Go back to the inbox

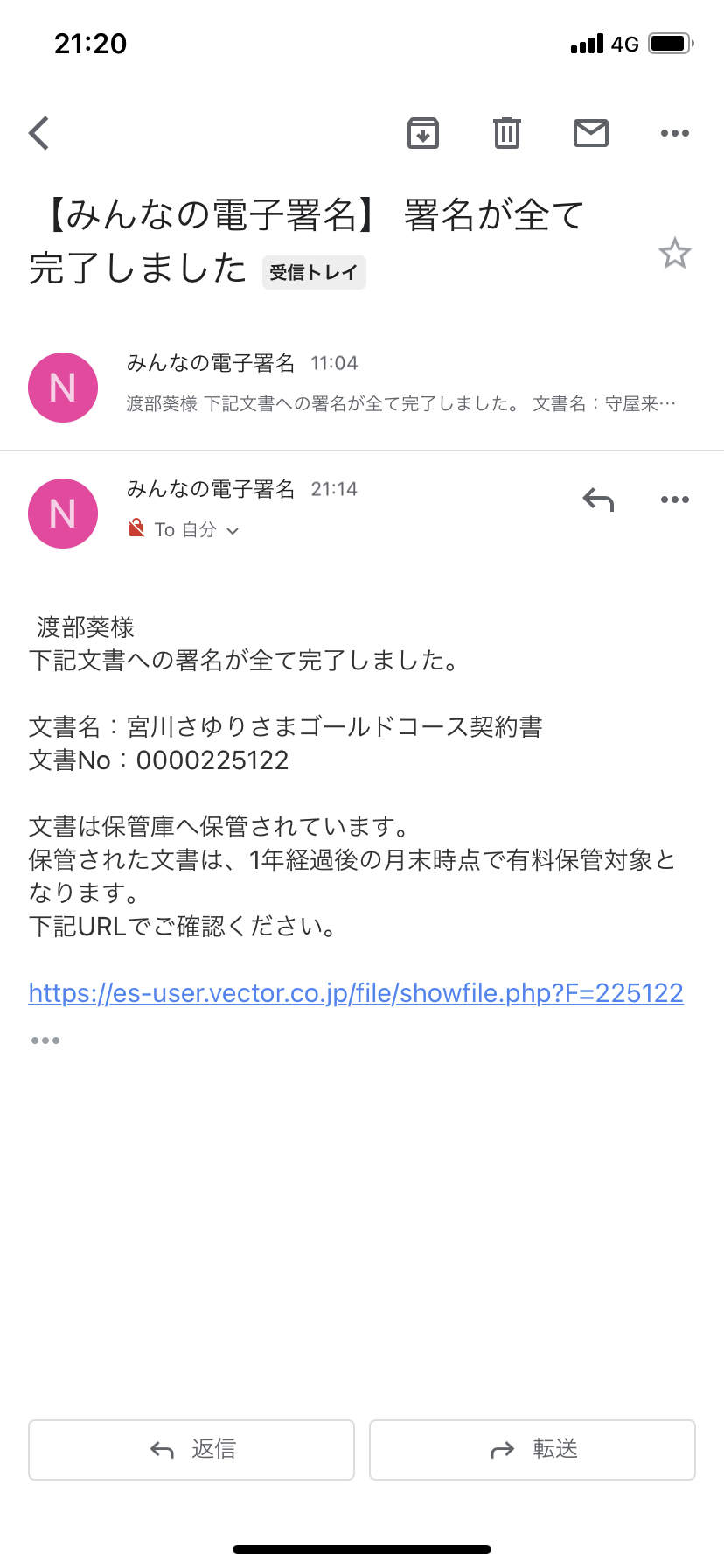tap(38, 133)
